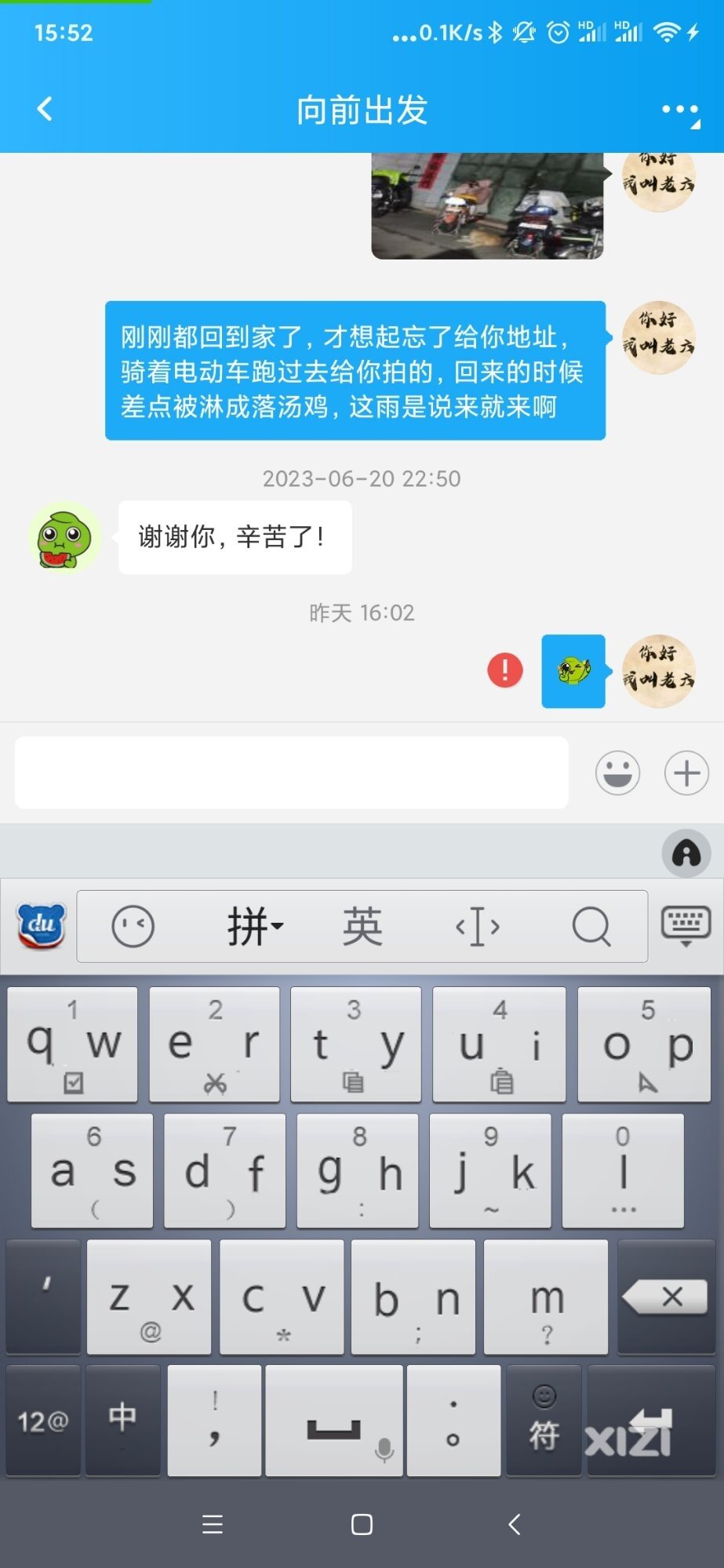This screenshot has height=1568, width=724.
Task: Switch to 12@ numeric symbol keyboard
Action: pos(43,1421)
